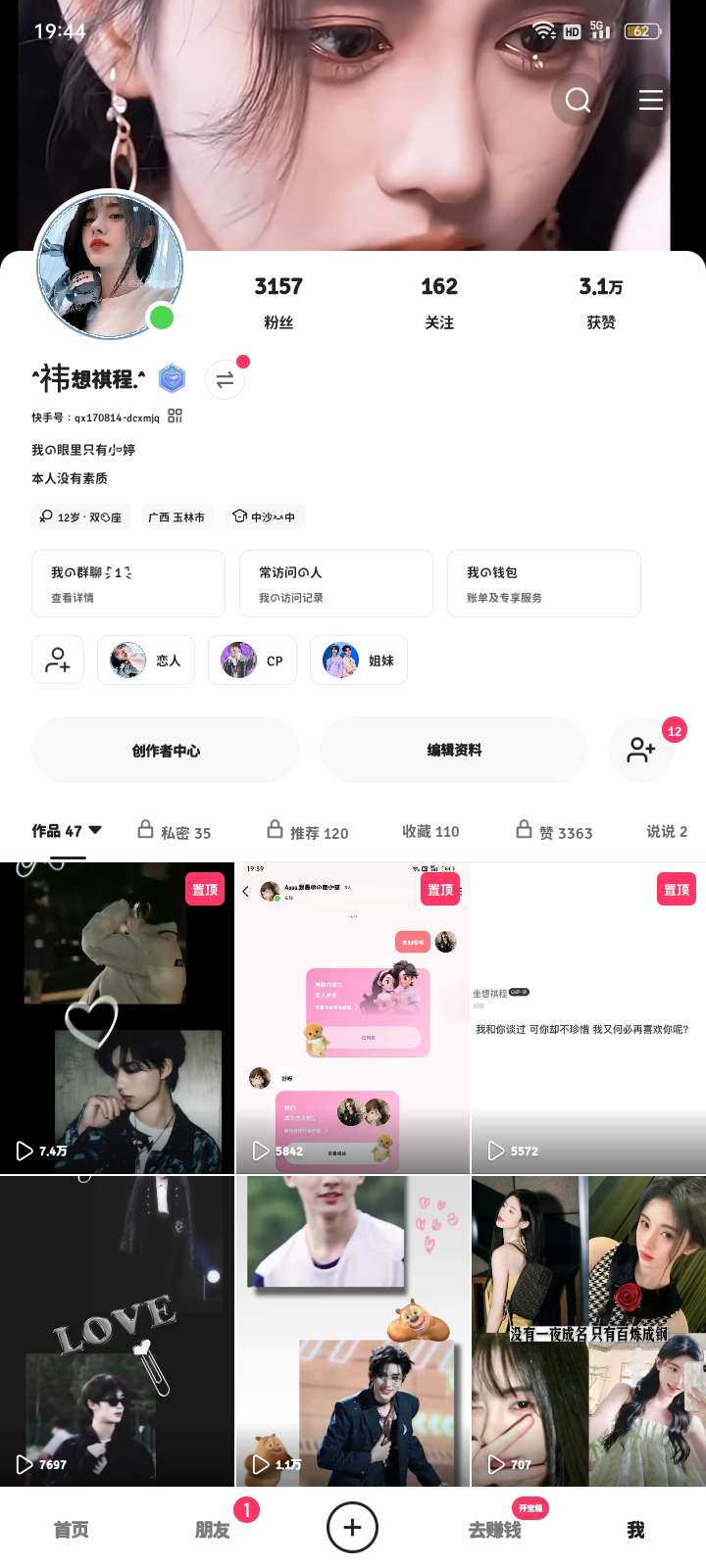This screenshot has width=706, height=1568.
Task: Open the 恋人 relationship chip
Action: click(x=146, y=661)
